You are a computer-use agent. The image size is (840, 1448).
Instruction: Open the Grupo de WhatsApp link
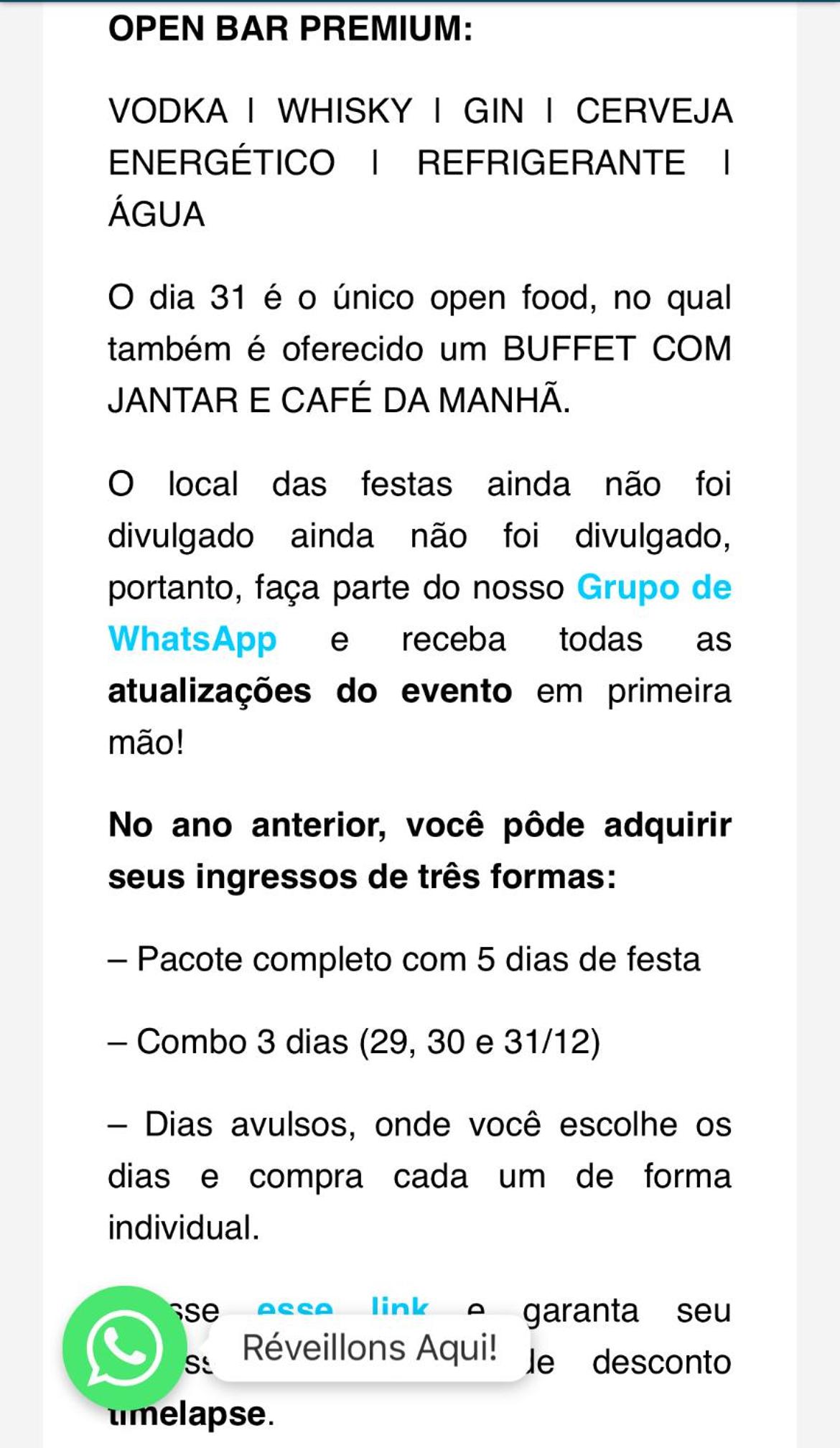click(x=654, y=587)
